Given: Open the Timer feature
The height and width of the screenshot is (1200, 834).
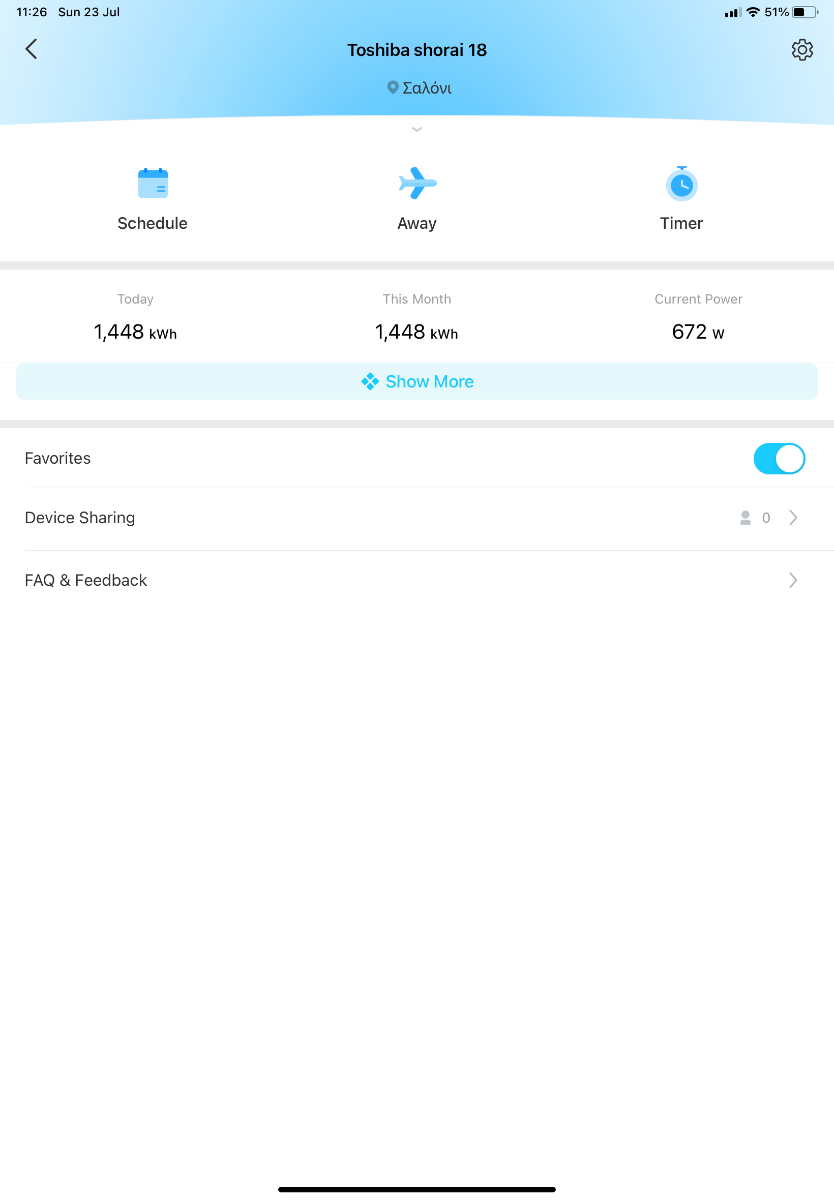Looking at the screenshot, I should (x=681, y=199).
